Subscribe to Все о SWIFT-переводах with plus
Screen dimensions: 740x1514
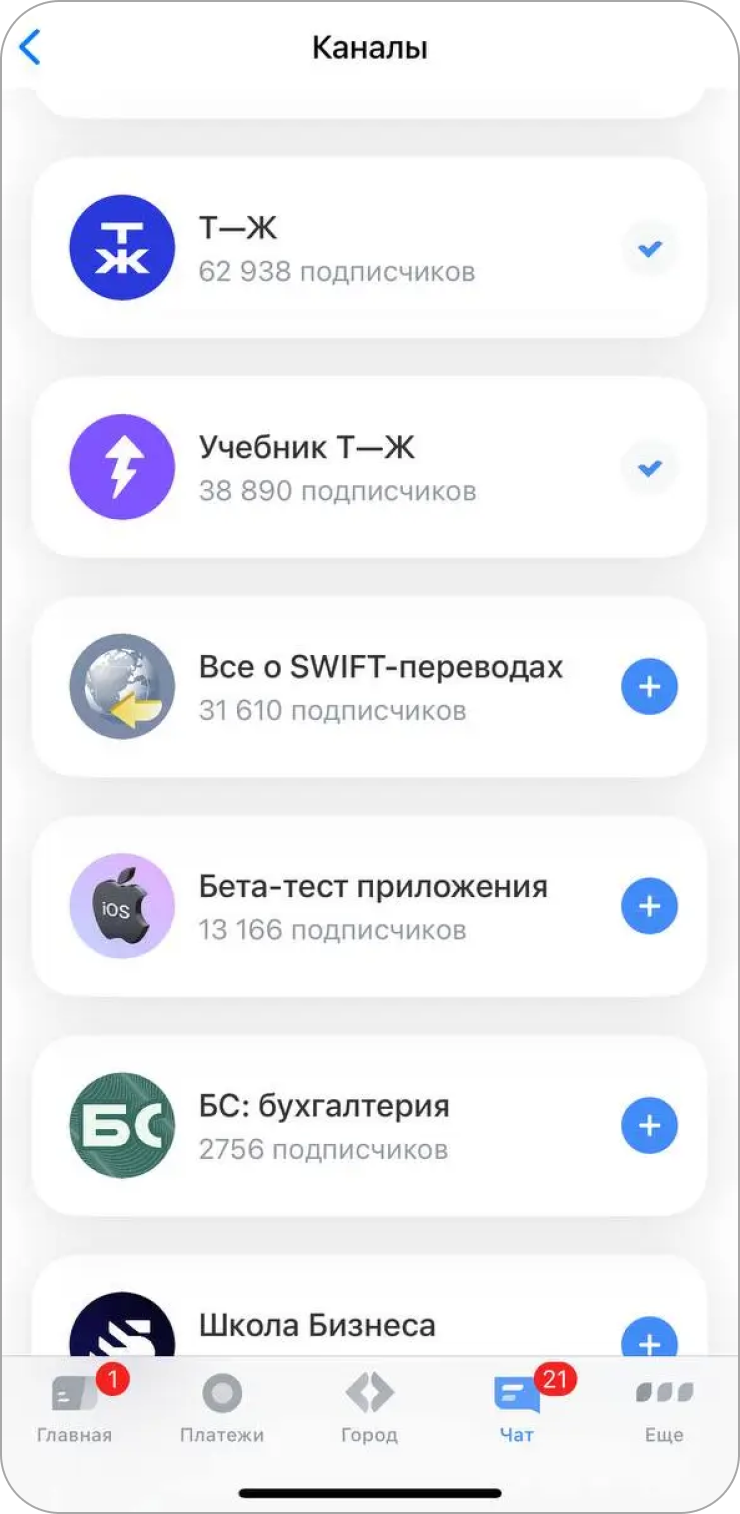tap(650, 687)
